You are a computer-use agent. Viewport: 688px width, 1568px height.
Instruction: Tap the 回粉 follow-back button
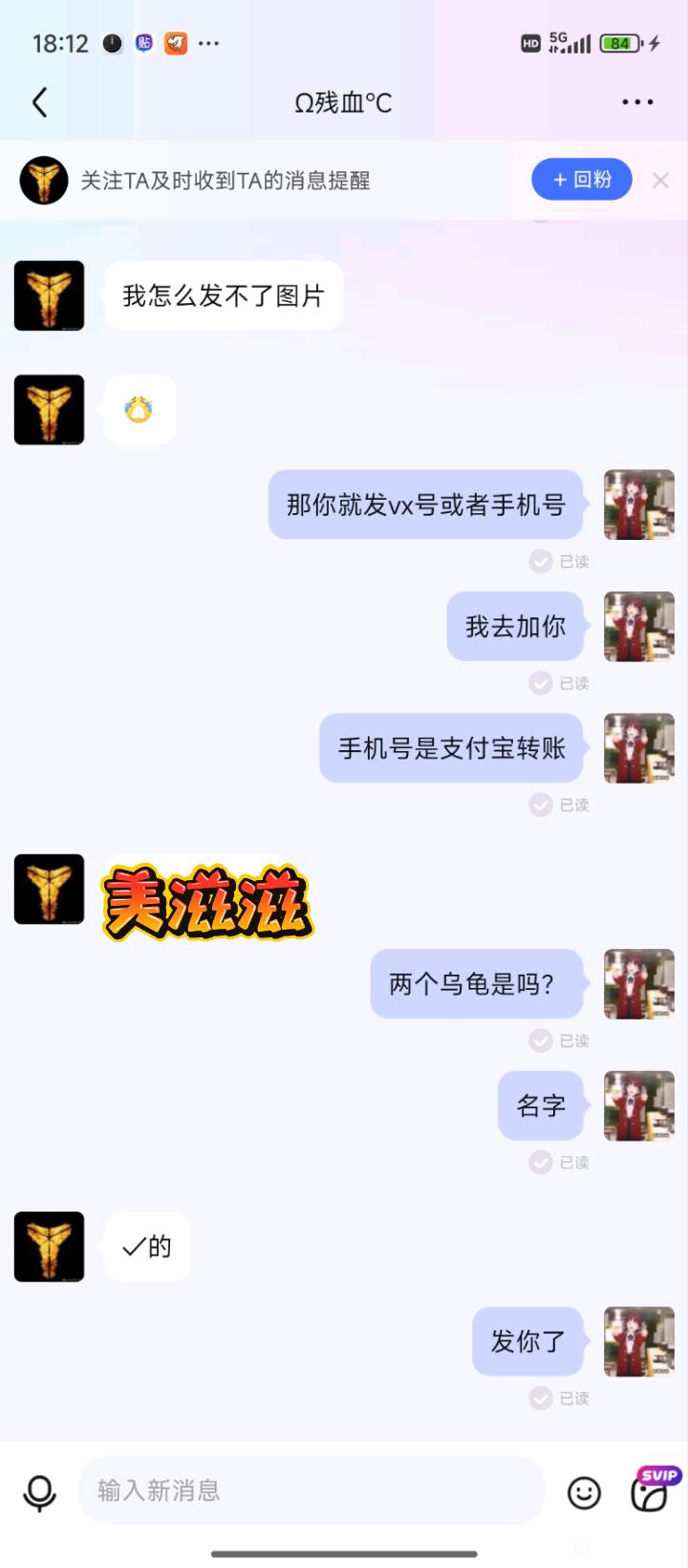[x=581, y=180]
